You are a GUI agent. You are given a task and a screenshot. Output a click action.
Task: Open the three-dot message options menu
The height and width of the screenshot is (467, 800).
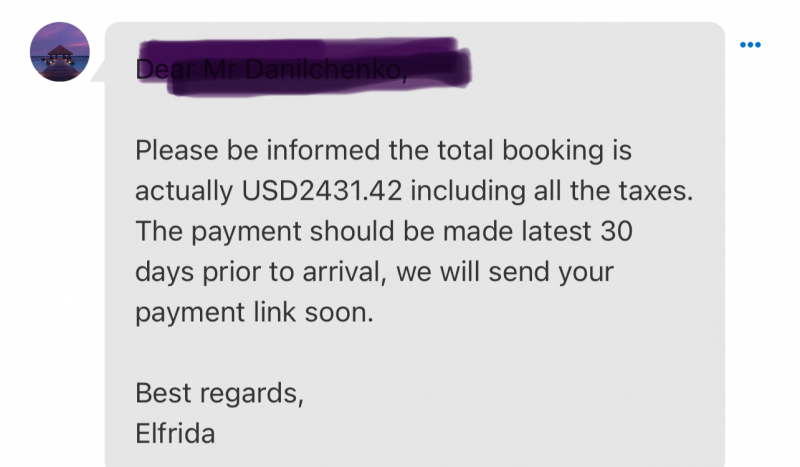click(x=750, y=45)
